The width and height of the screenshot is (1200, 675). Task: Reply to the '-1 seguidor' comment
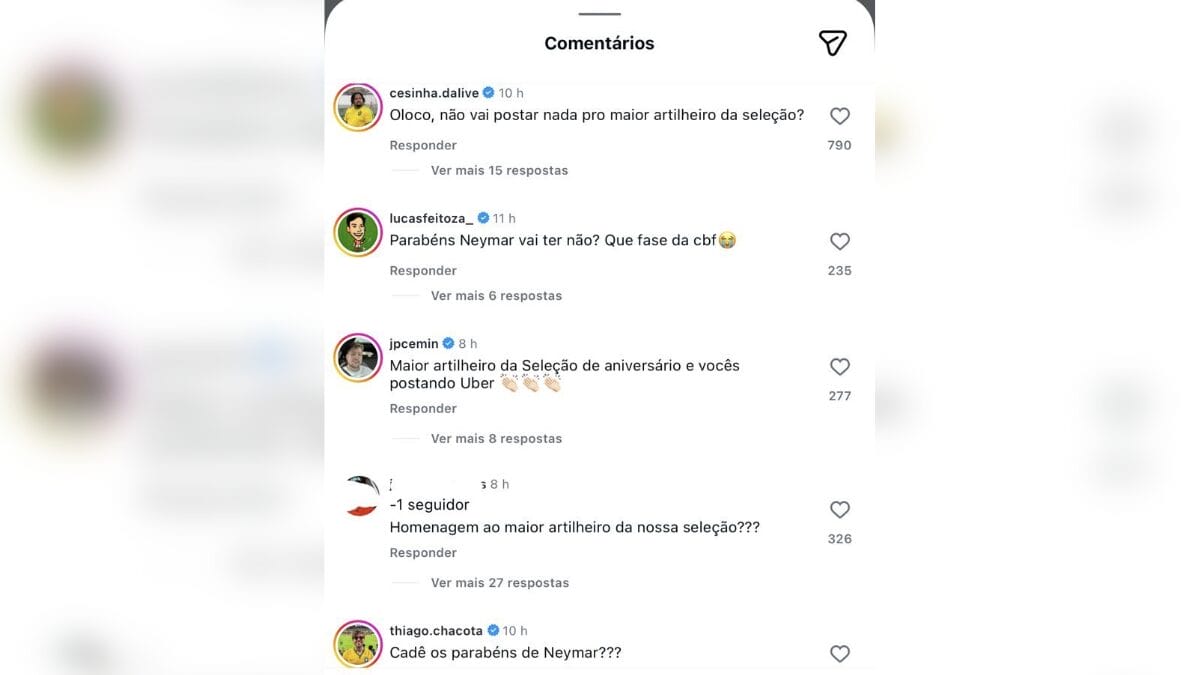(423, 552)
